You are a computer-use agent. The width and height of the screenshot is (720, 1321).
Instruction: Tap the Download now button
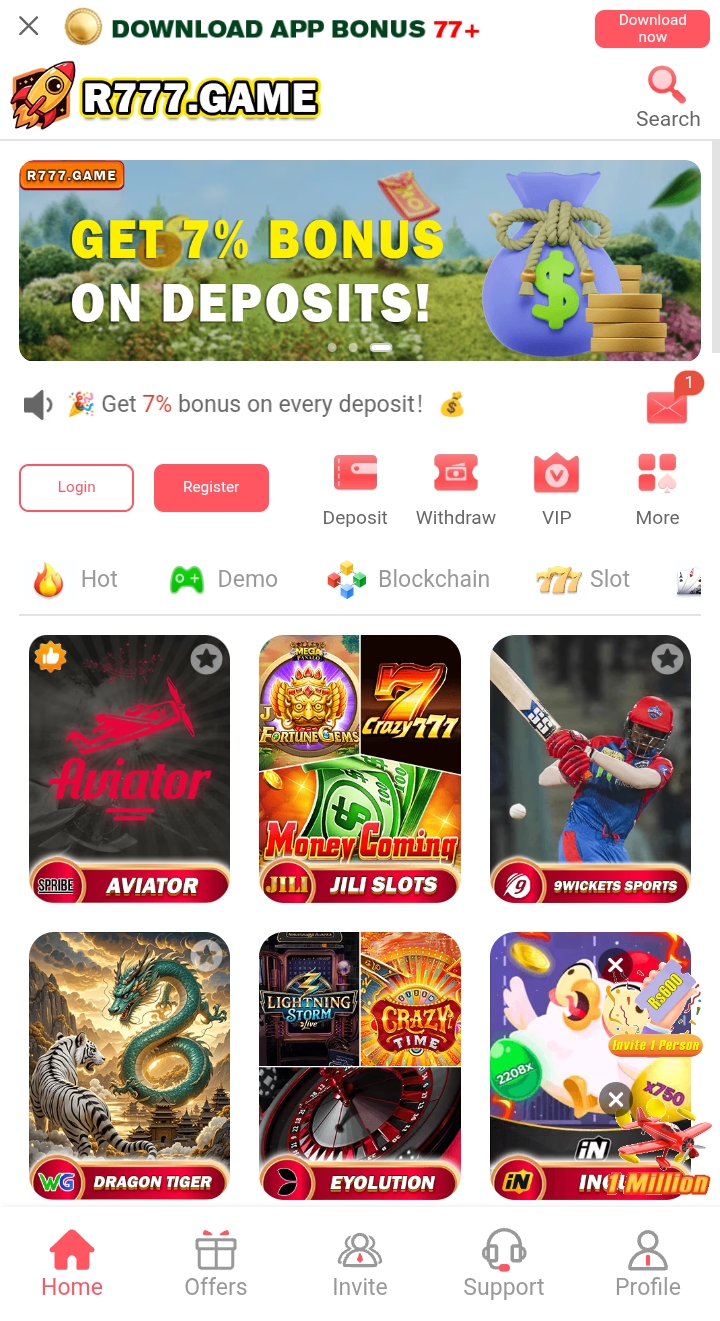(x=652, y=29)
